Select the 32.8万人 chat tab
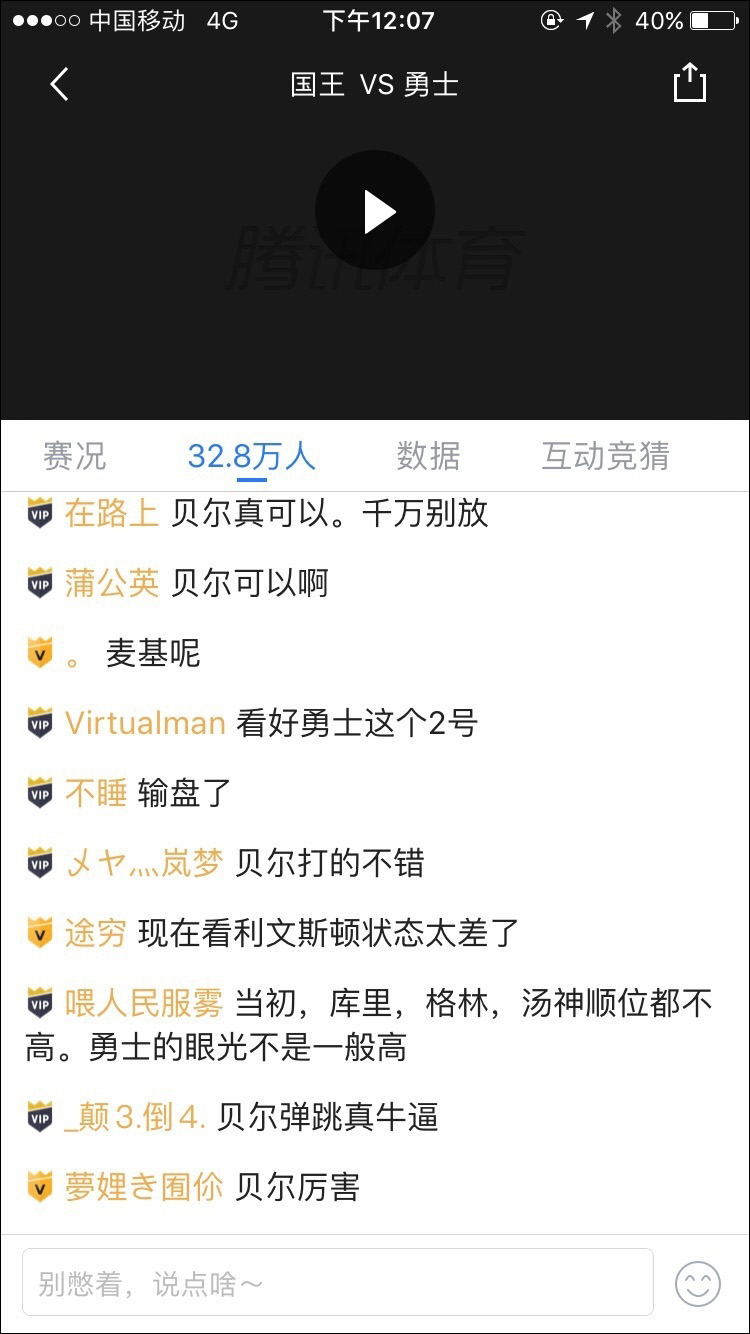 click(x=251, y=456)
